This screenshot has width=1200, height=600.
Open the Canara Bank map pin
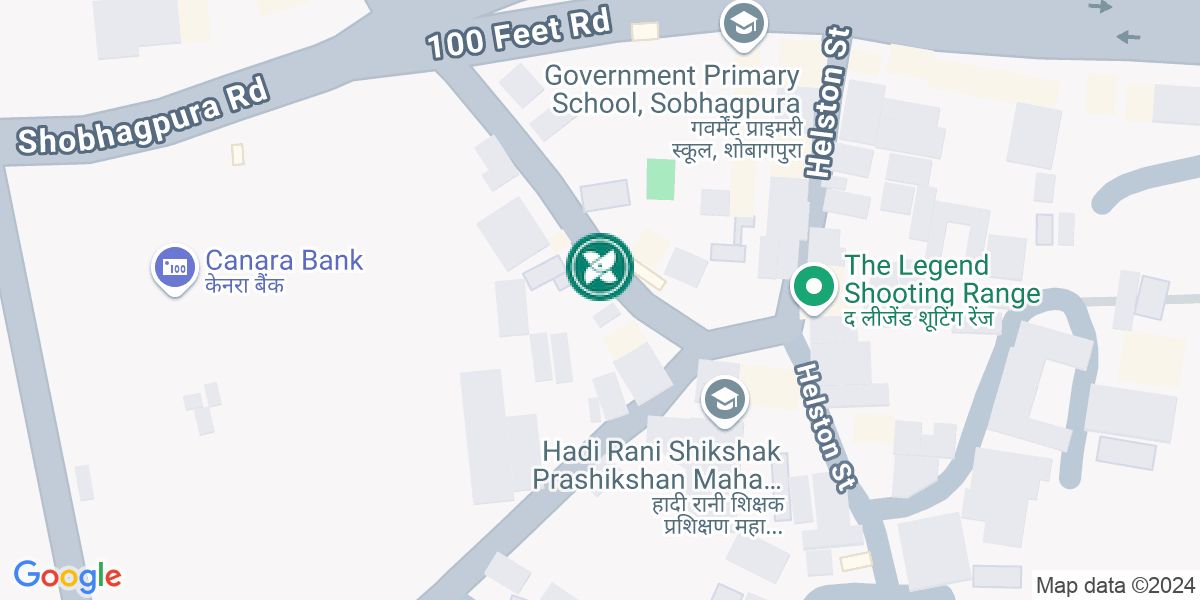click(x=175, y=267)
